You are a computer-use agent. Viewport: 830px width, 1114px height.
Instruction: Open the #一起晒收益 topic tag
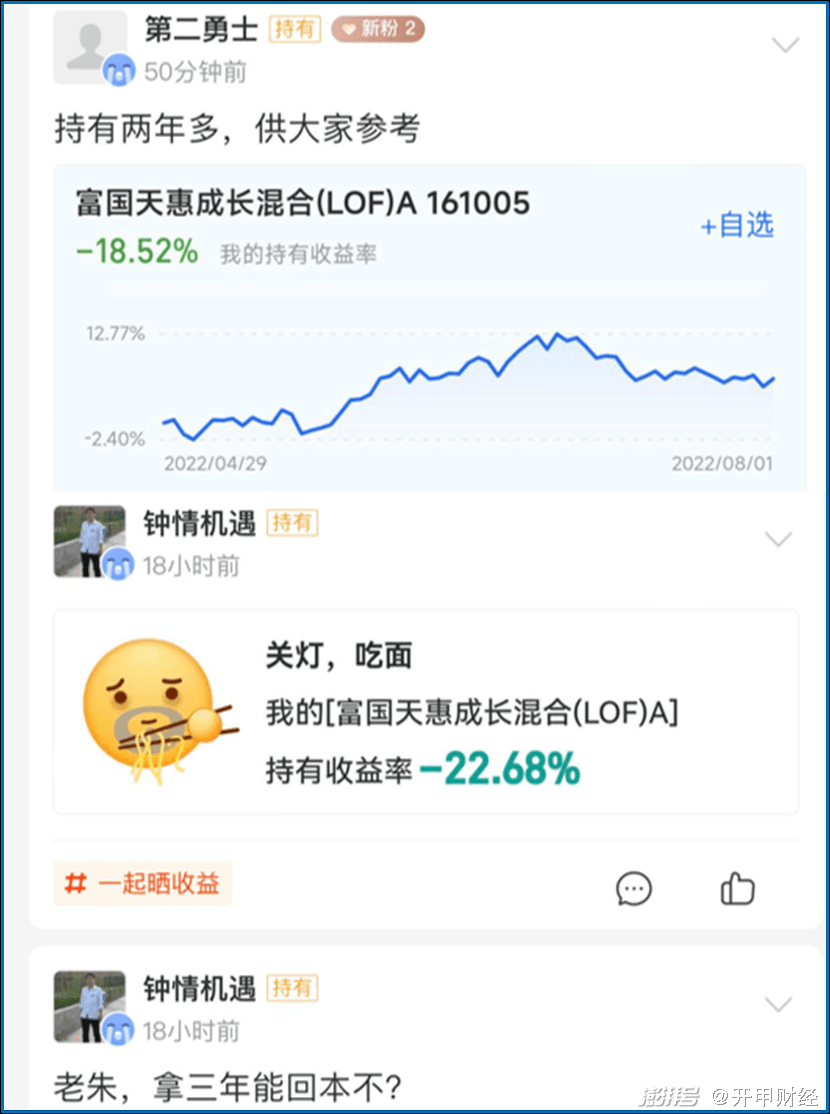click(x=143, y=884)
